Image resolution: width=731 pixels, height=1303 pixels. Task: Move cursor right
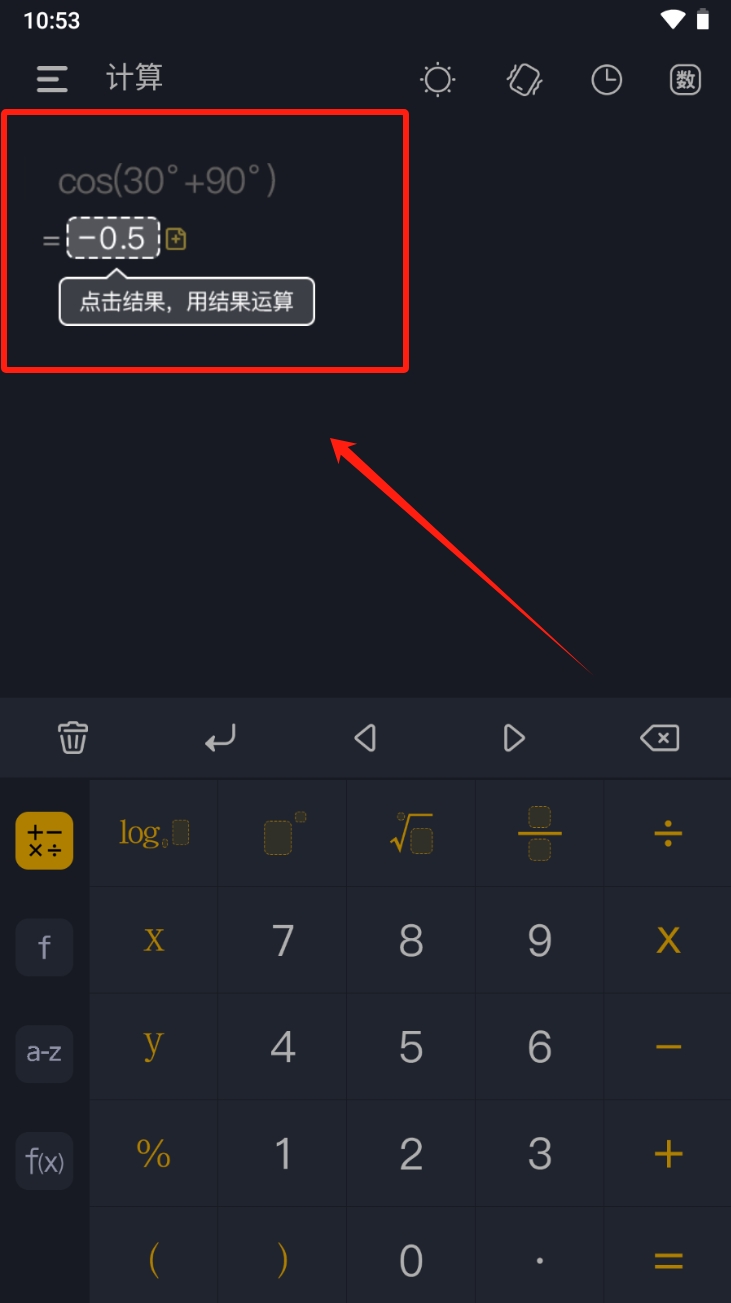point(513,739)
